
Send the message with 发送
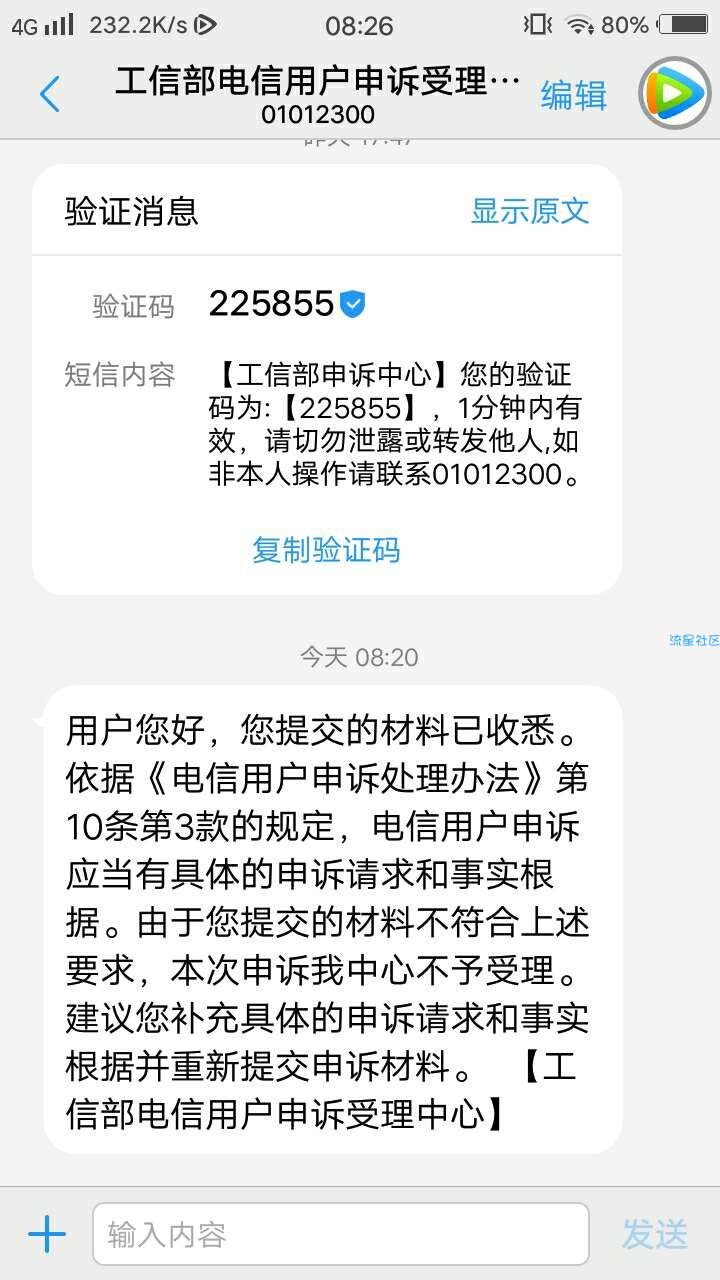[x=655, y=1234]
